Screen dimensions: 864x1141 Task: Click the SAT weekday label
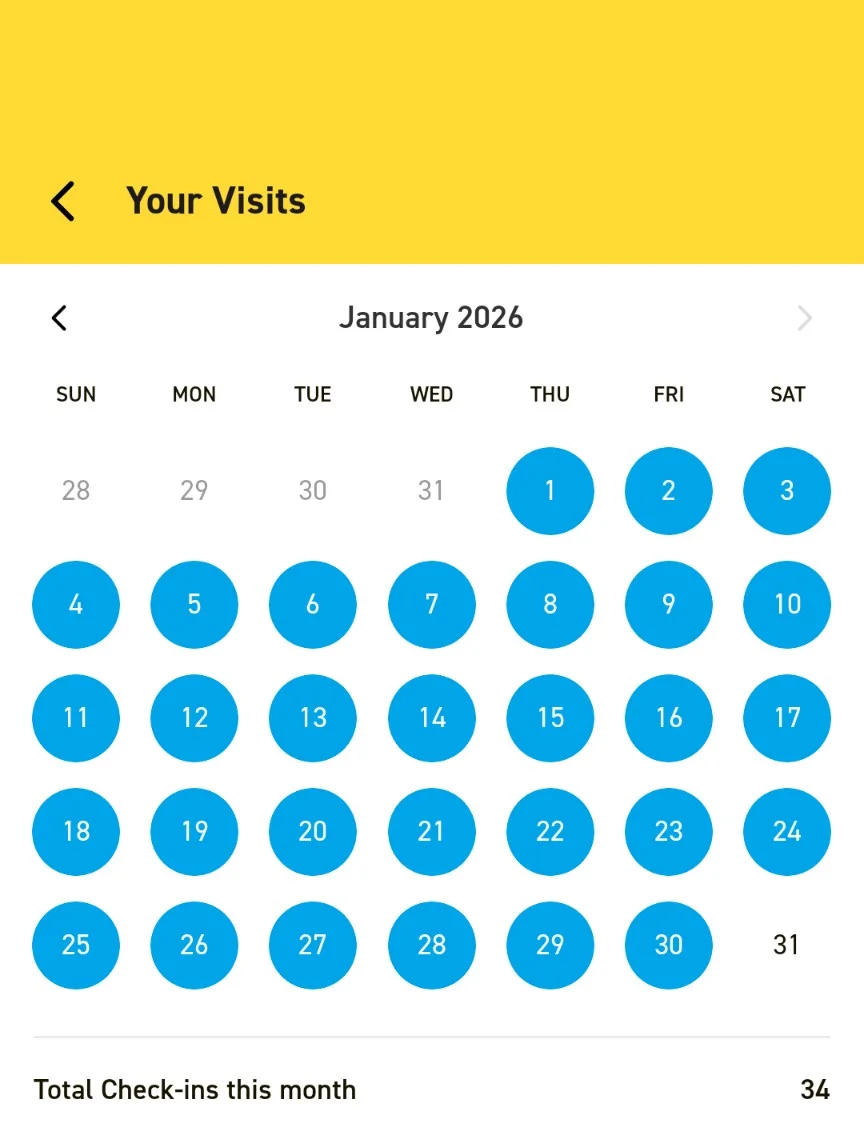(x=787, y=394)
